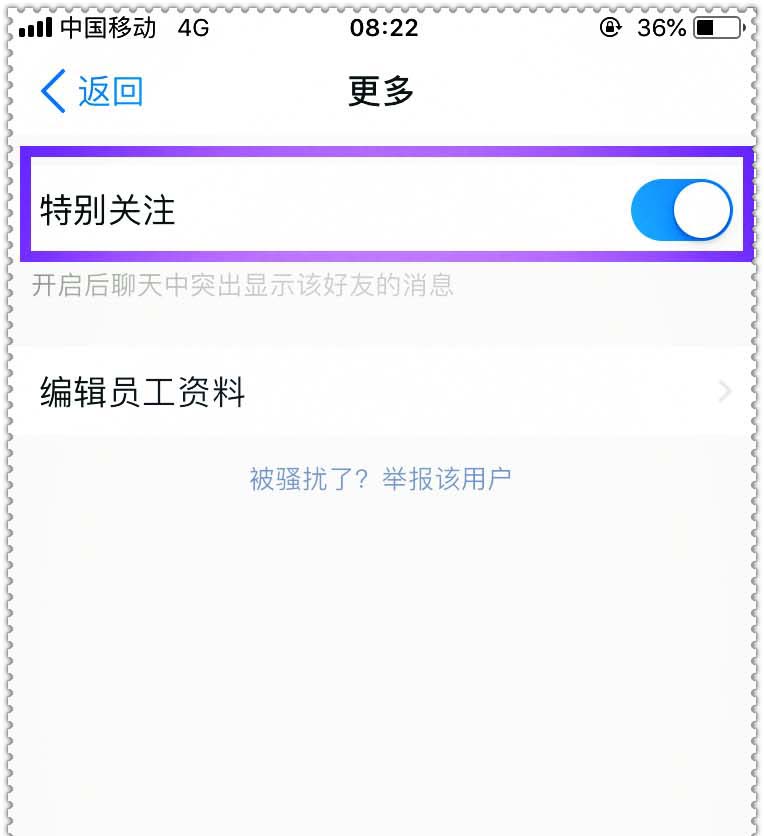Go back via the 返回 button

(92, 92)
